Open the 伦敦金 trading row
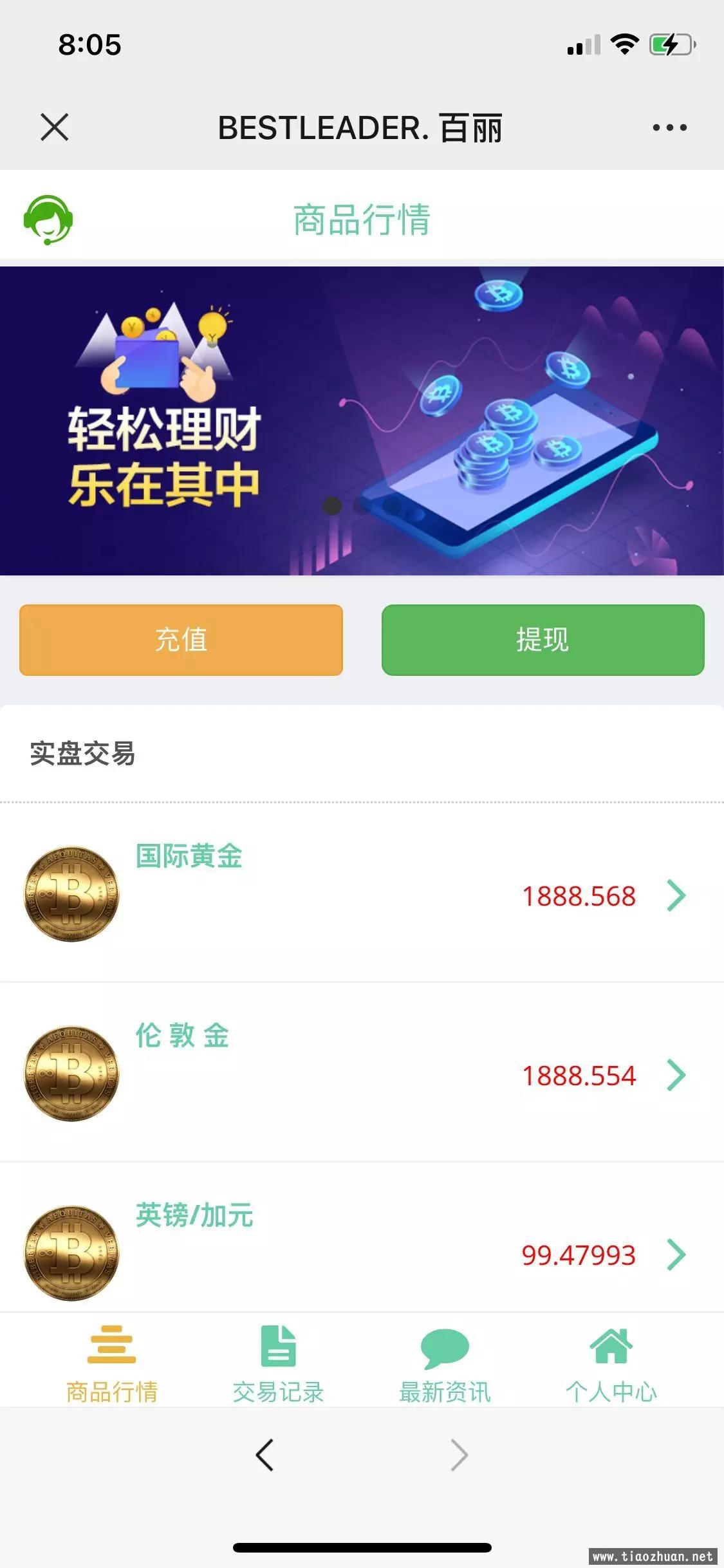The width and height of the screenshot is (724, 1568). click(362, 1074)
